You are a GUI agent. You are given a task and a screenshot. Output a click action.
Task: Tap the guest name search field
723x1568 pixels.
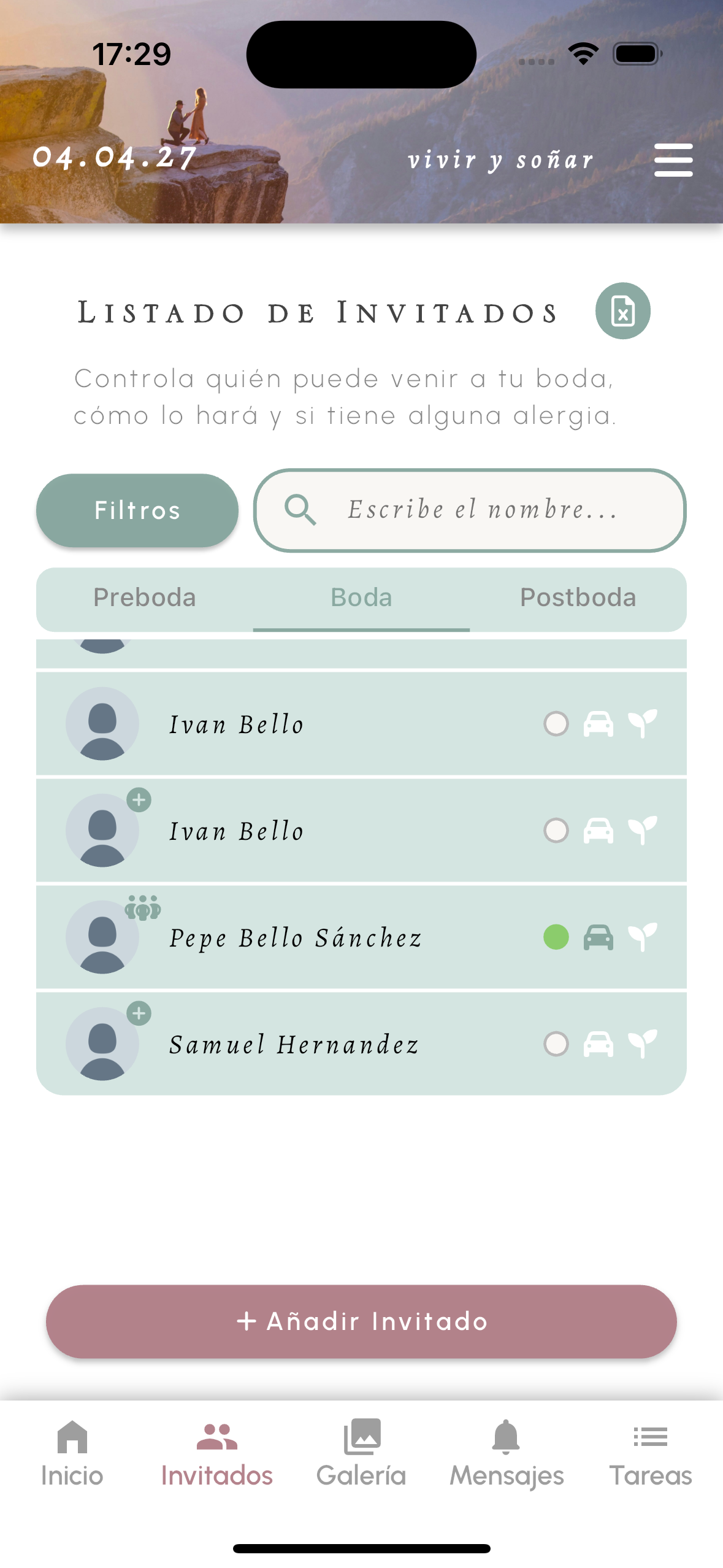481,510
